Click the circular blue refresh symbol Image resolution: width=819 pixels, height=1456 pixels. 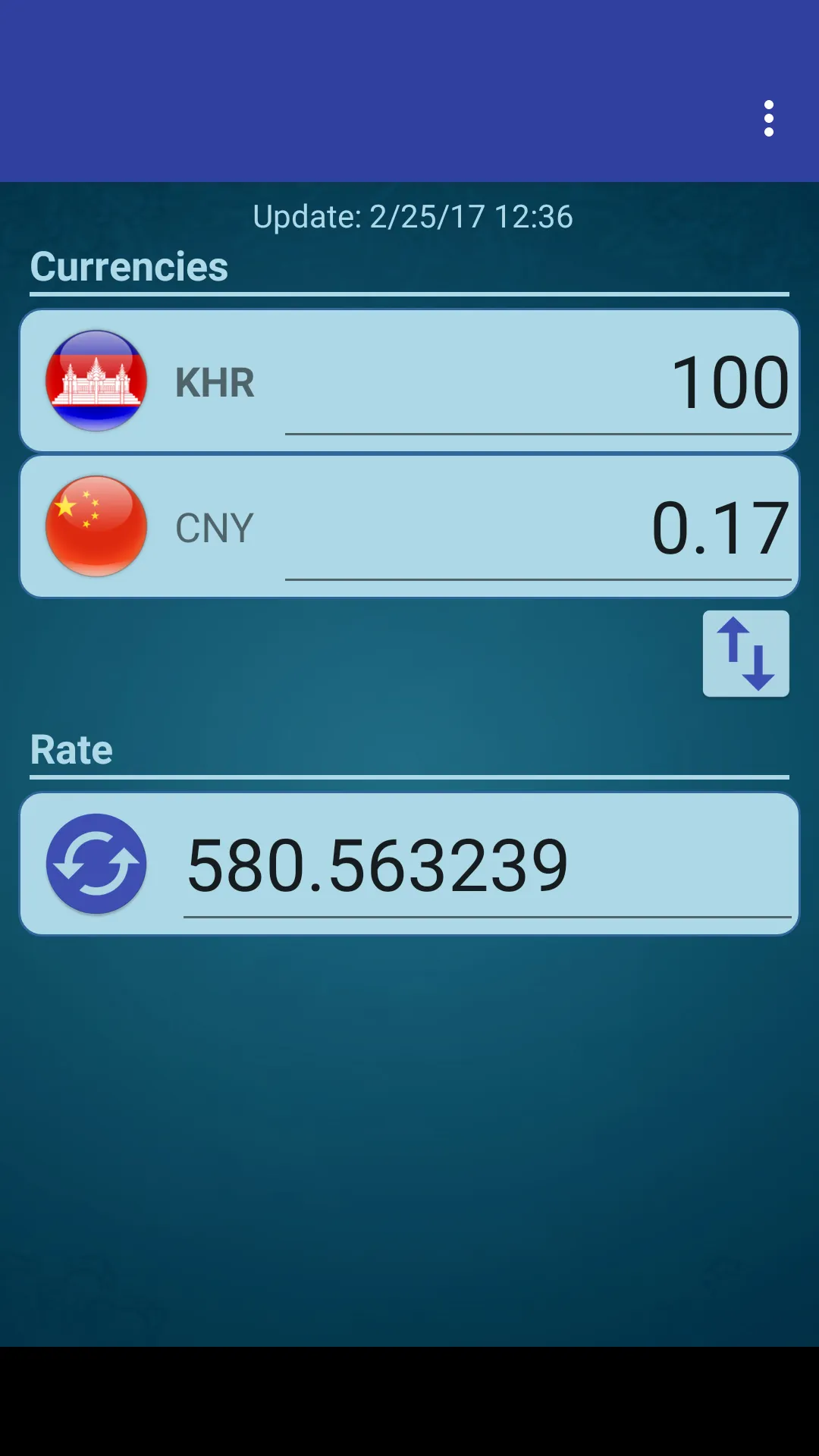point(96,864)
